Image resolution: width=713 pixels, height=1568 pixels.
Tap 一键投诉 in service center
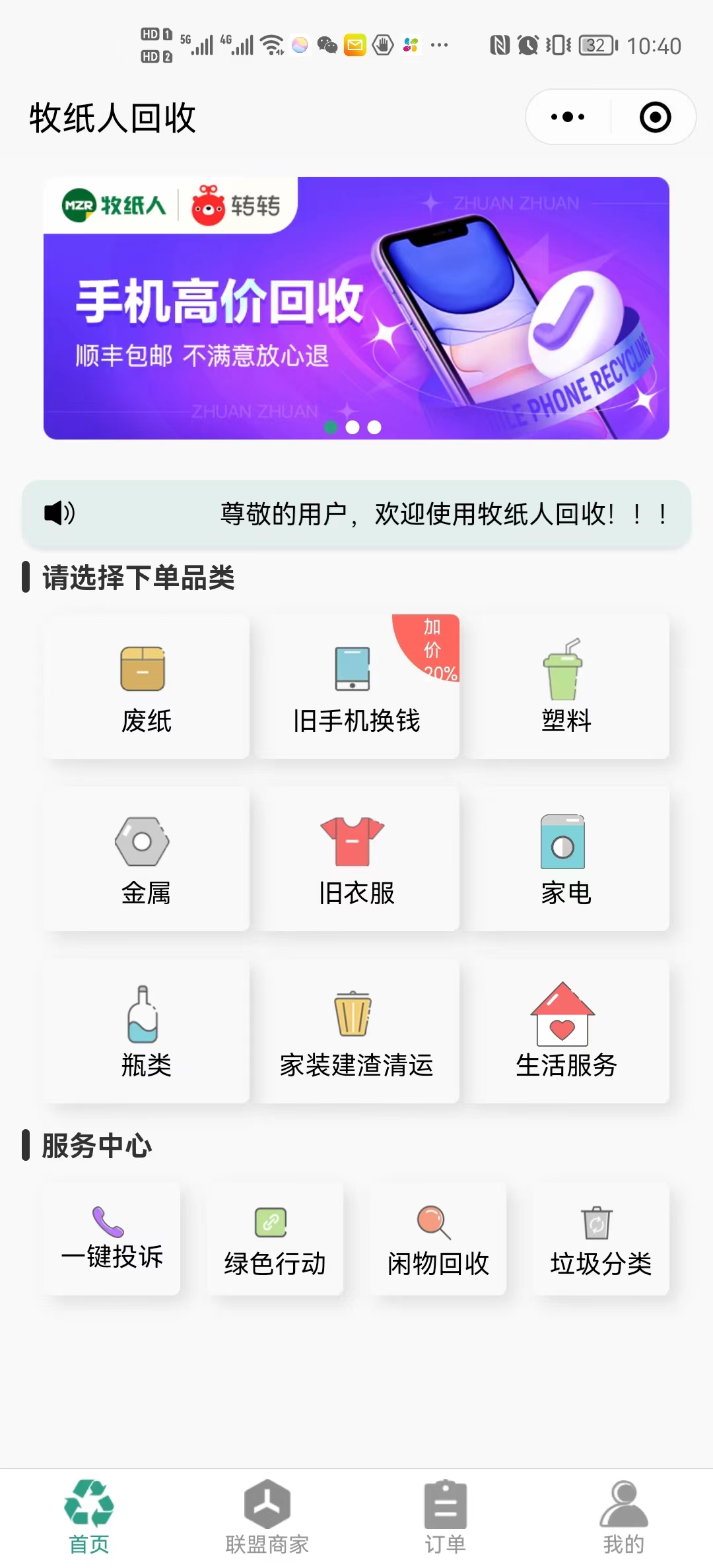(112, 1239)
